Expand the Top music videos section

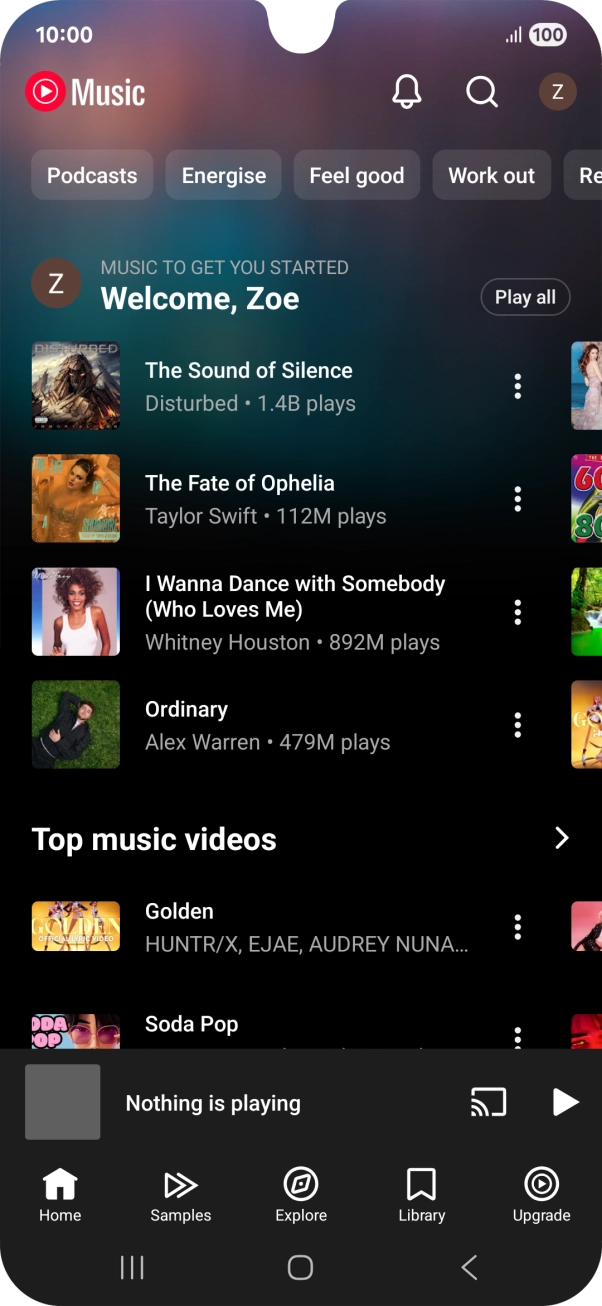(561, 838)
